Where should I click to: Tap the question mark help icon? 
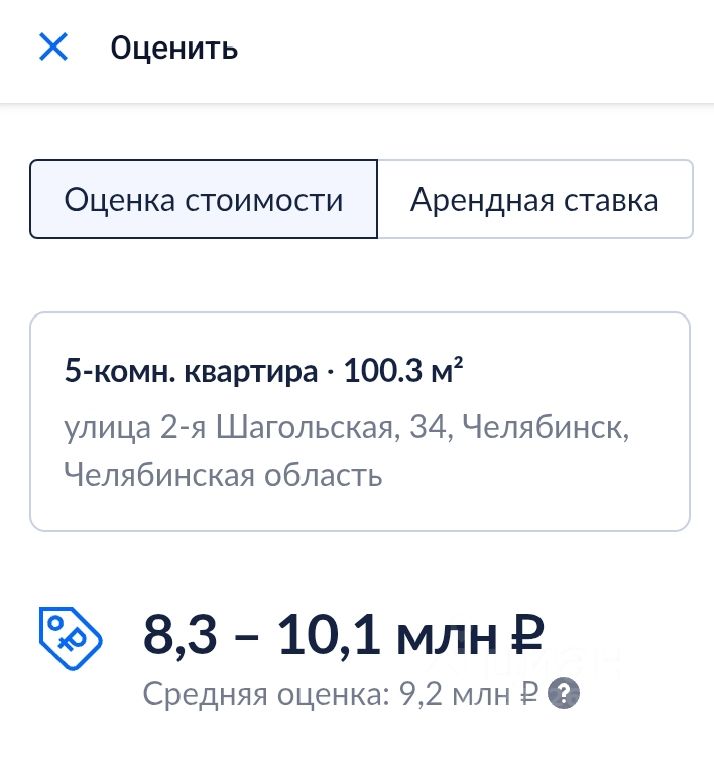click(566, 693)
